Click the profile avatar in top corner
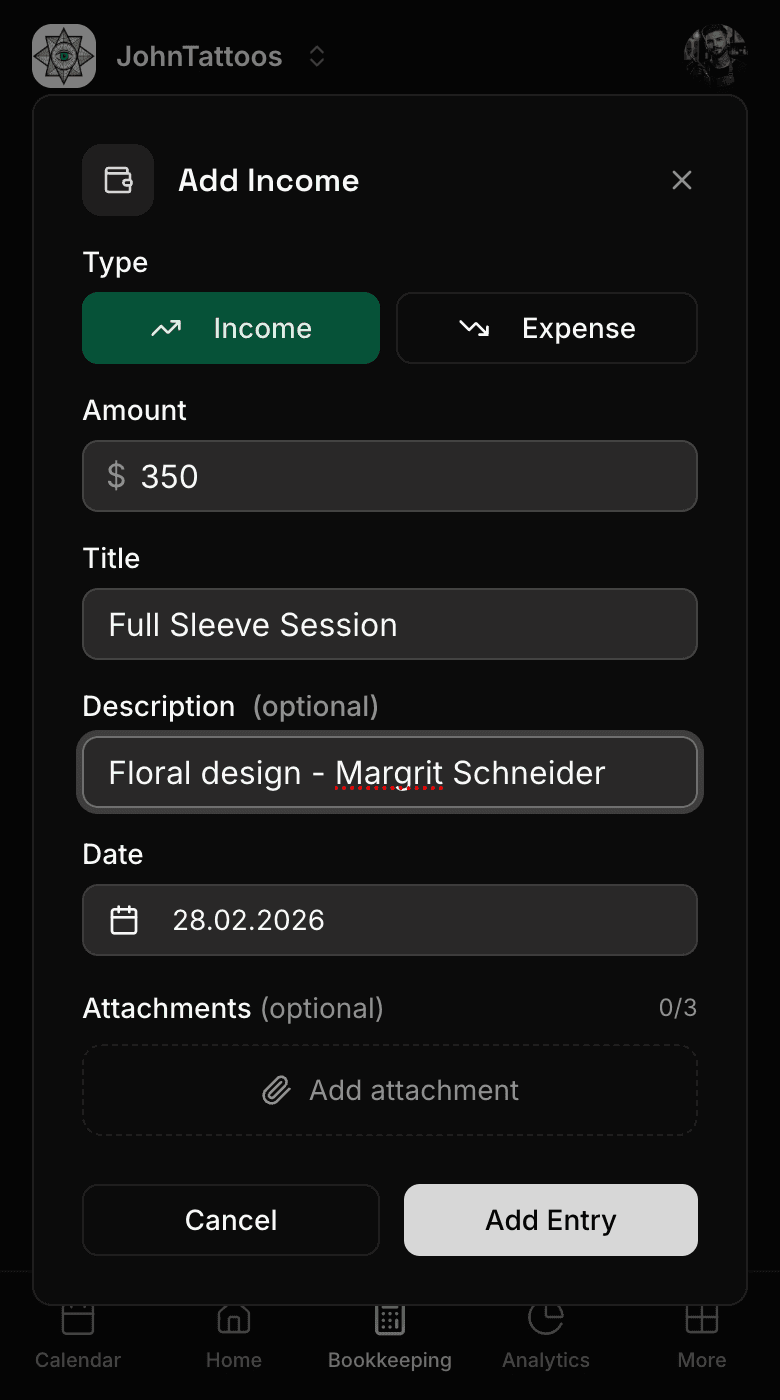 point(716,56)
